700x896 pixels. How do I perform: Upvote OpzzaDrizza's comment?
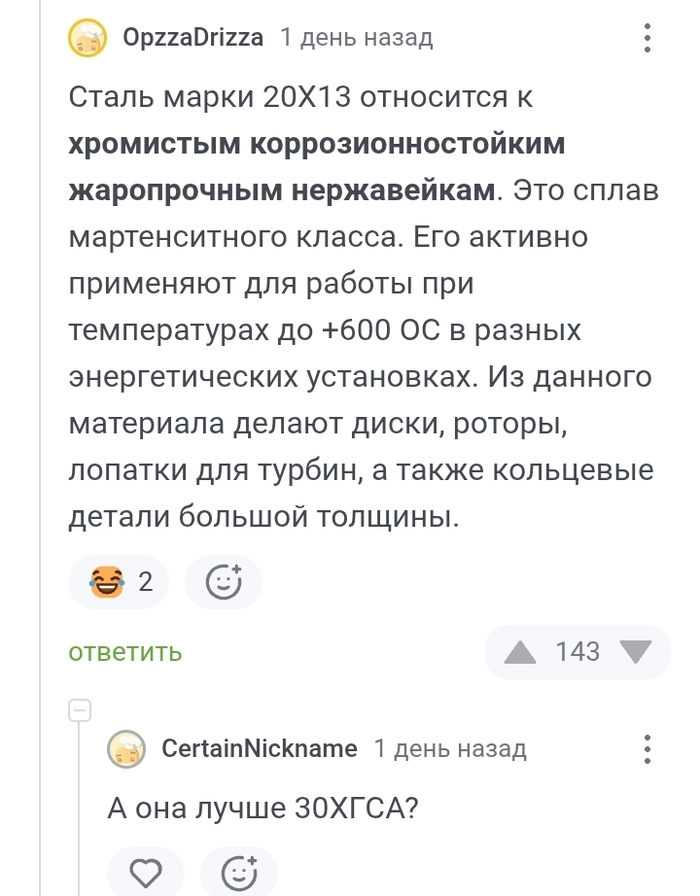coord(520,652)
